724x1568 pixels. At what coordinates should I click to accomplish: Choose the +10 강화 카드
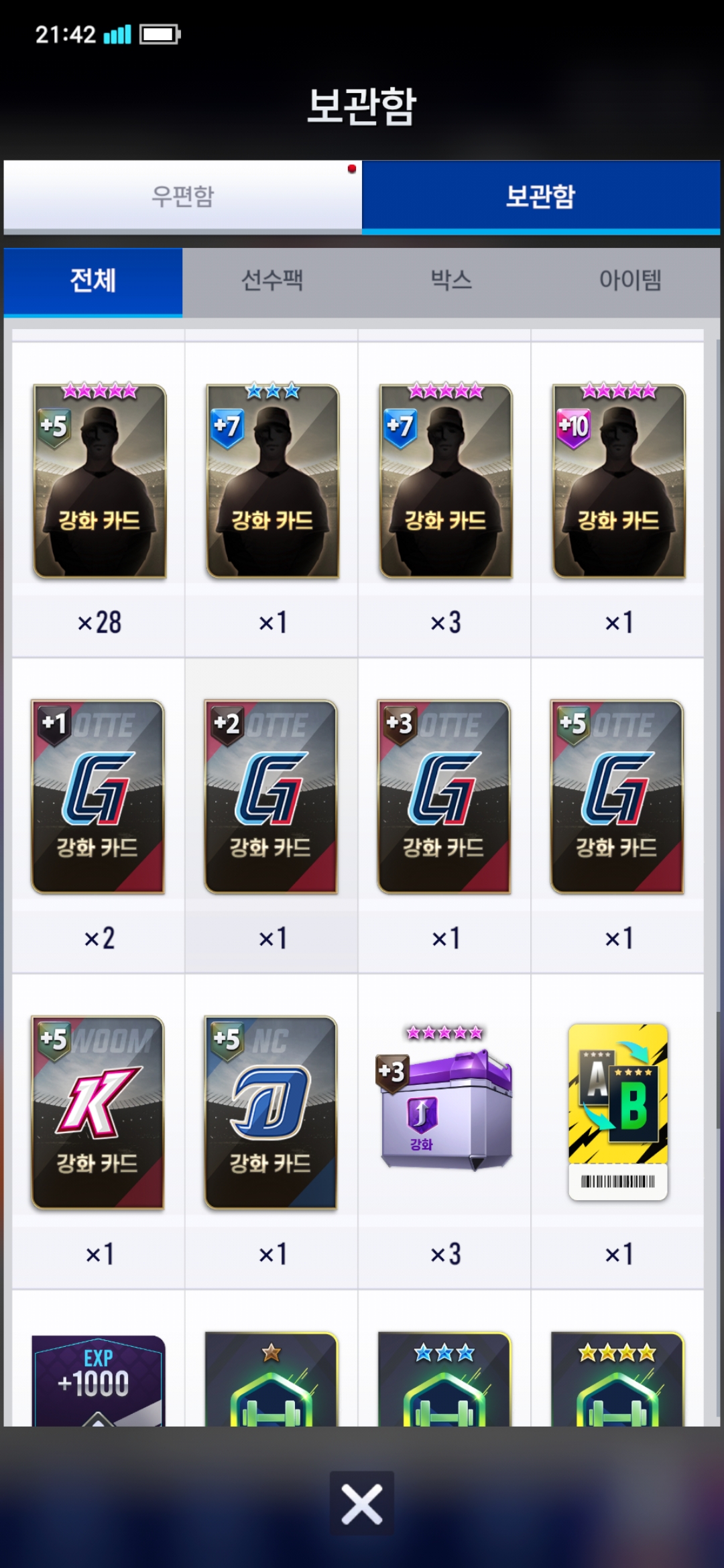click(x=618, y=481)
